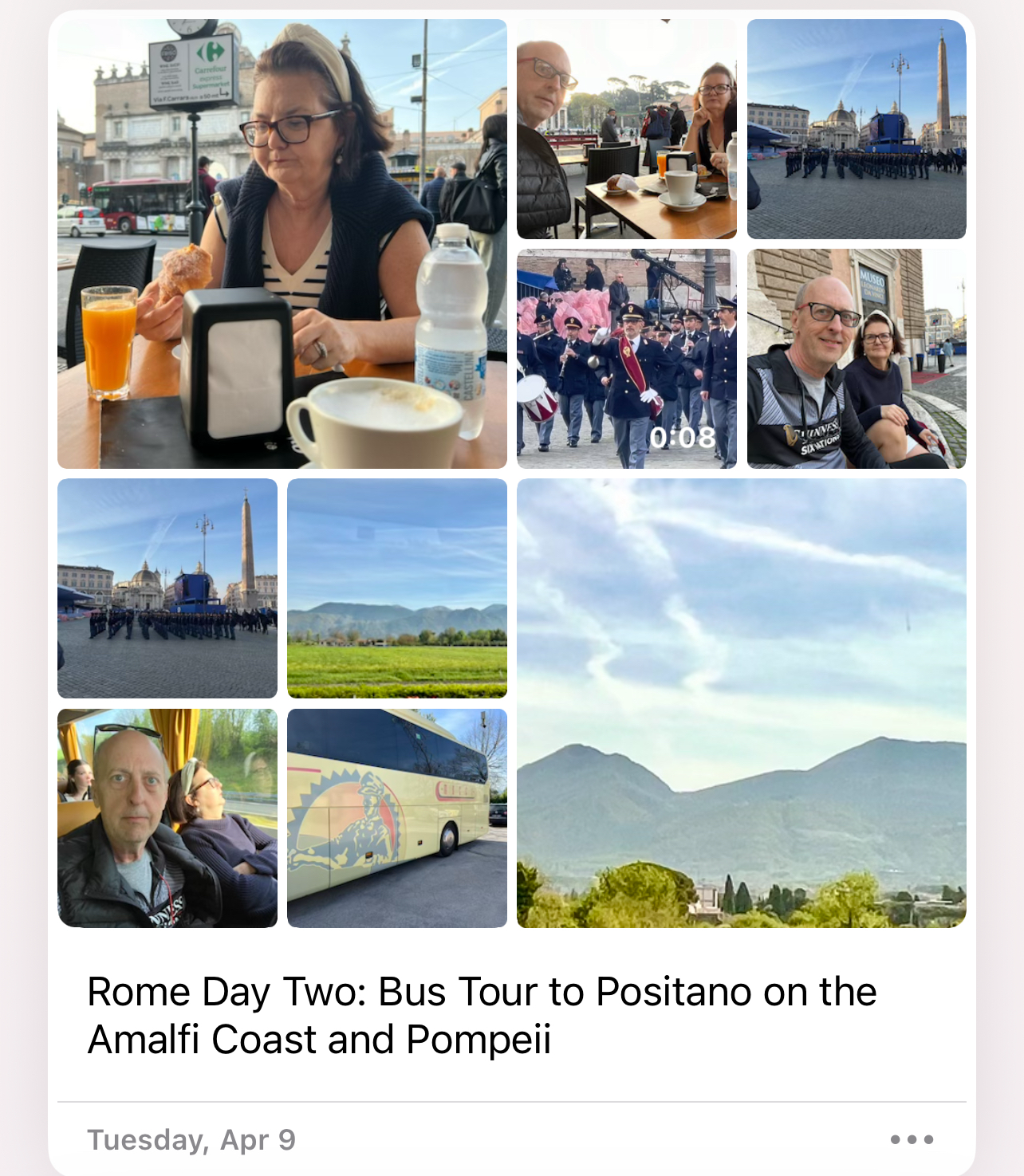Open the photo of couple at cafe table

coord(627,129)
